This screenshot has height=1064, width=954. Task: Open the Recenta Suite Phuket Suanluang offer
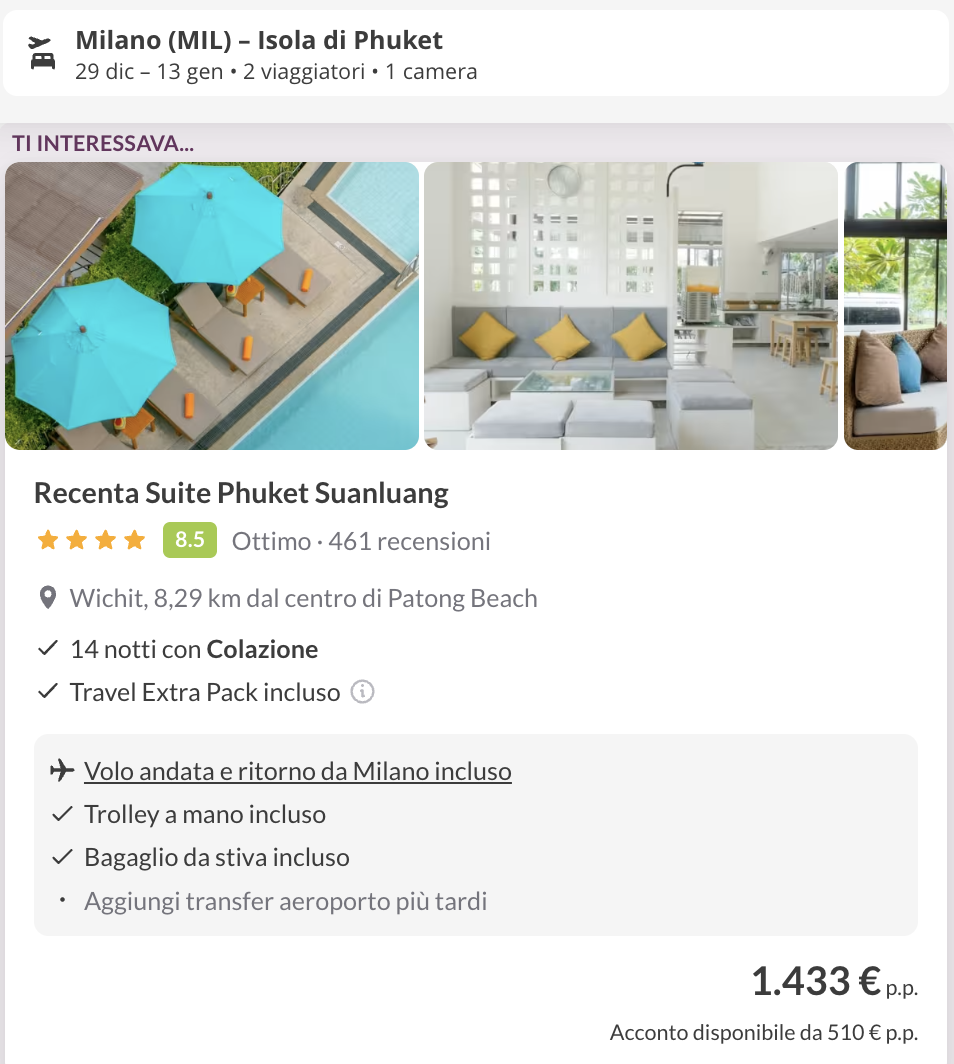pos(241,493)
